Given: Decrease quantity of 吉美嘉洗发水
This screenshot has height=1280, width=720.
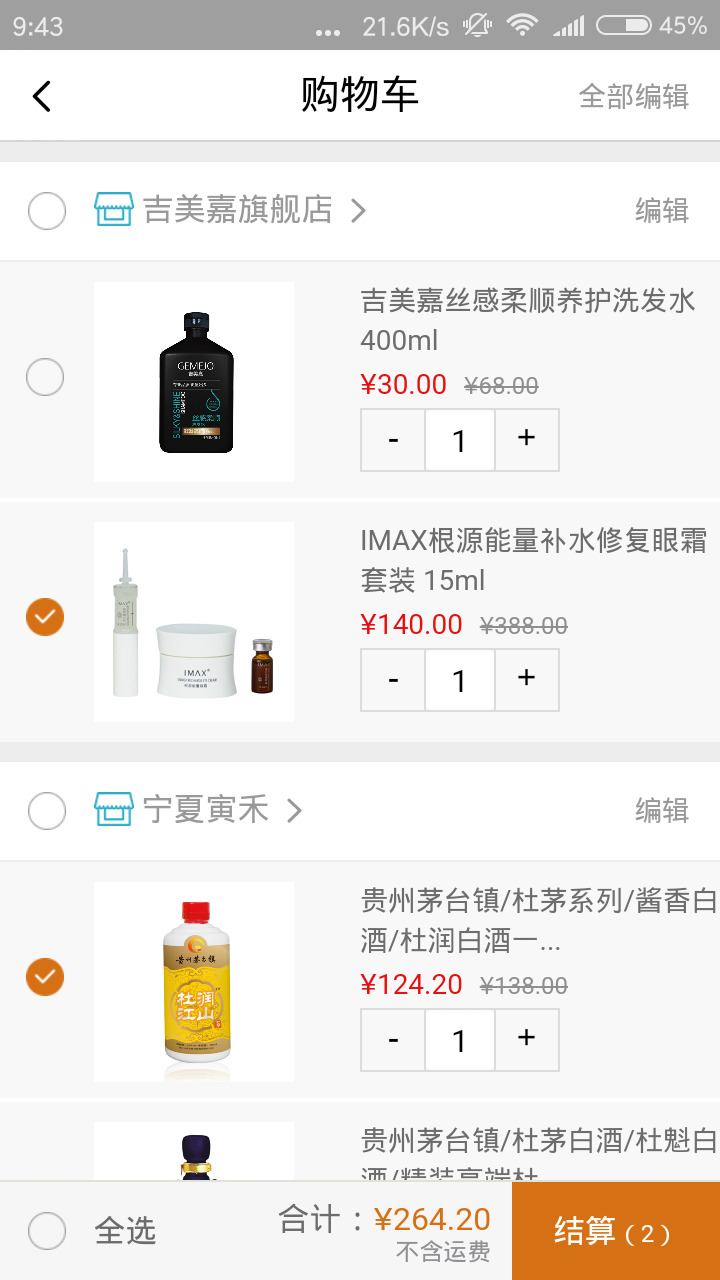Looking at the screenshot, I should [393, 439].
